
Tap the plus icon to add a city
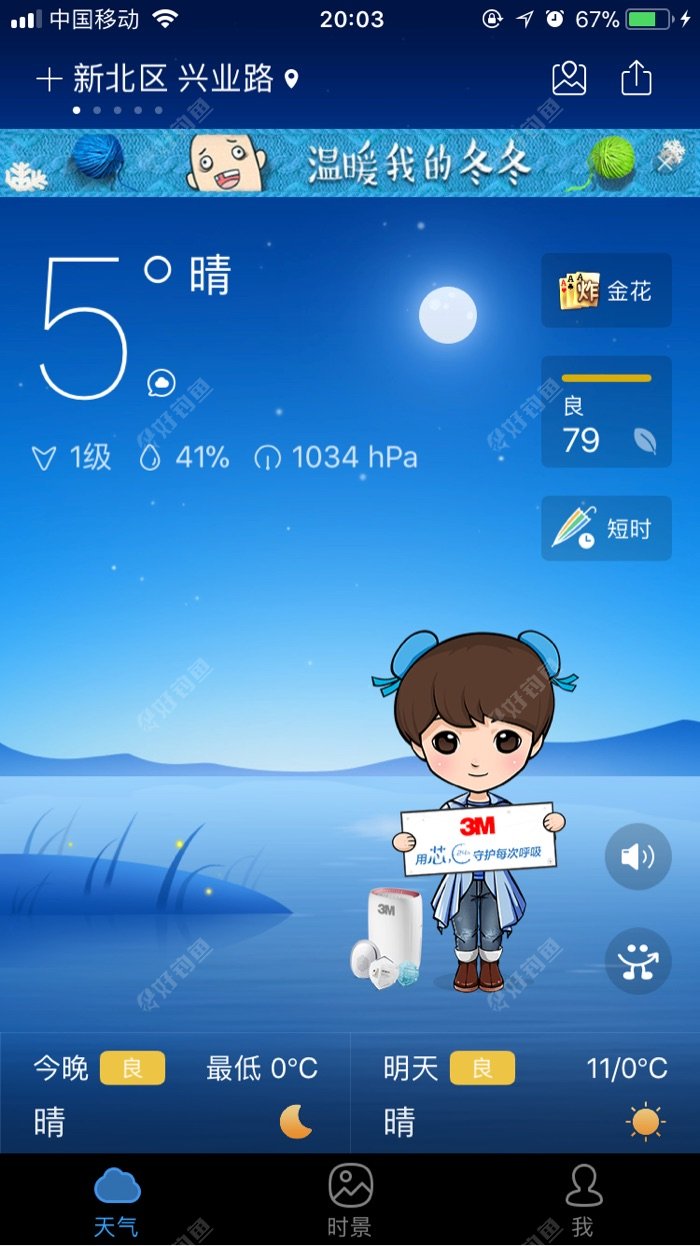pos(48,80)
